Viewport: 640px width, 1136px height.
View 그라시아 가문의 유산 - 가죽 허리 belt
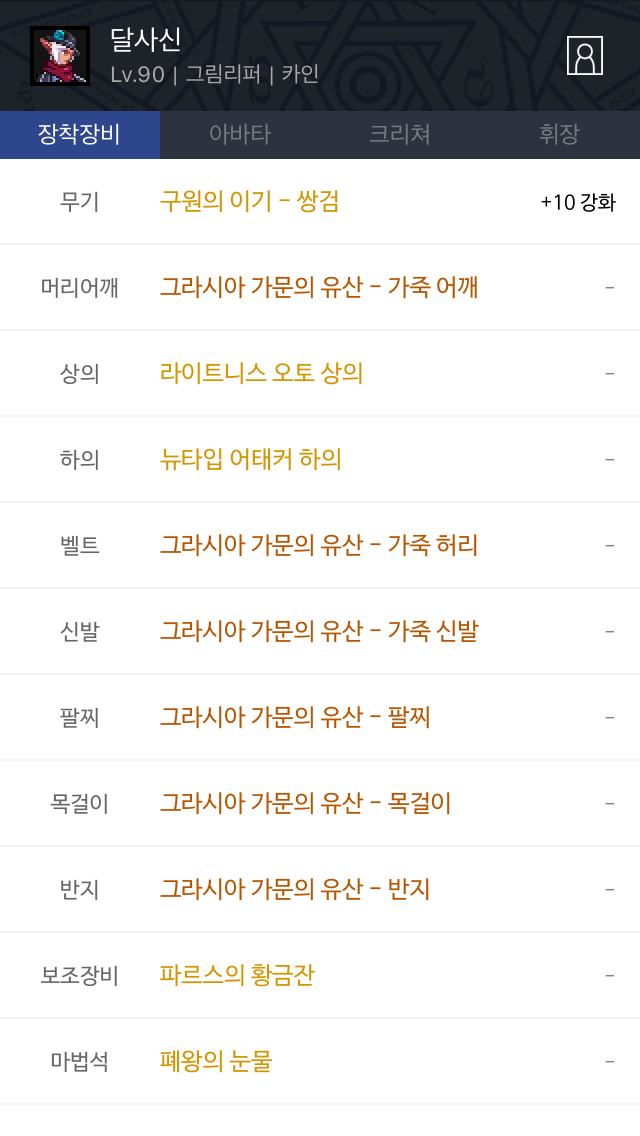click(320, 546)
